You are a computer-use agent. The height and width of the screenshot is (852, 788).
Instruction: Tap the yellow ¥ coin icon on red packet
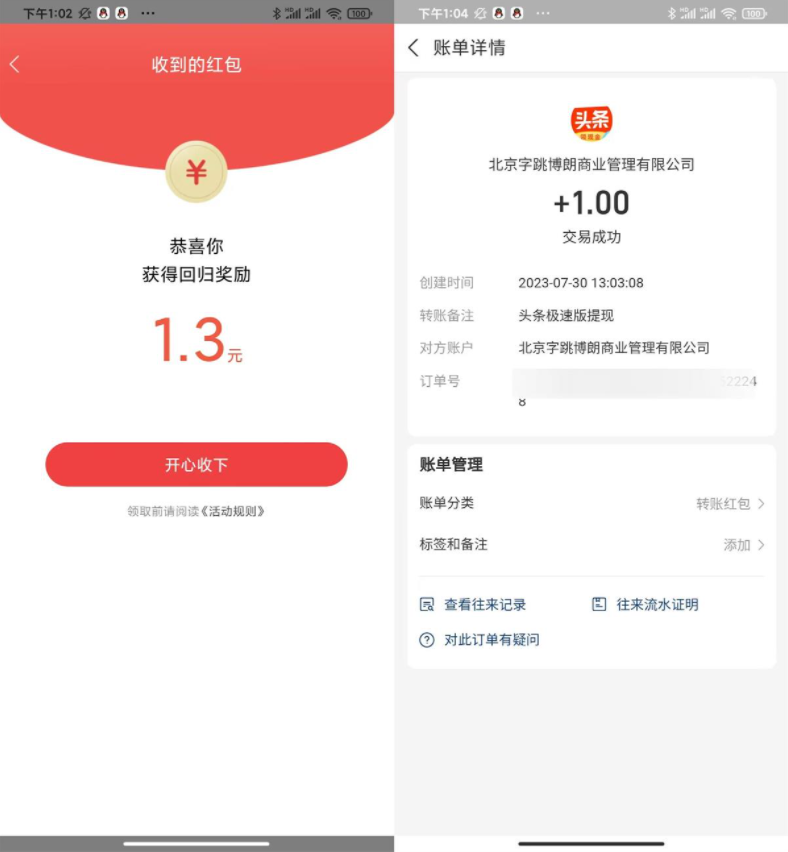(x=196, y=172)
